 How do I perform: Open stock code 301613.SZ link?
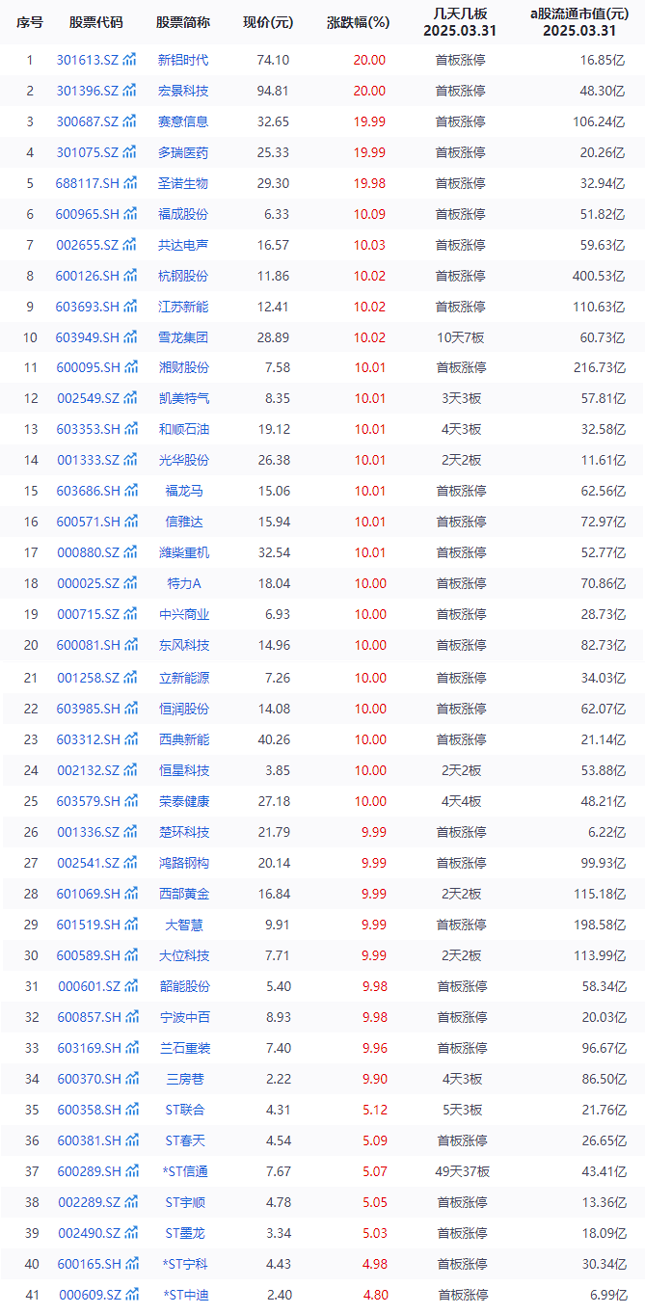(x=88, y=60)
